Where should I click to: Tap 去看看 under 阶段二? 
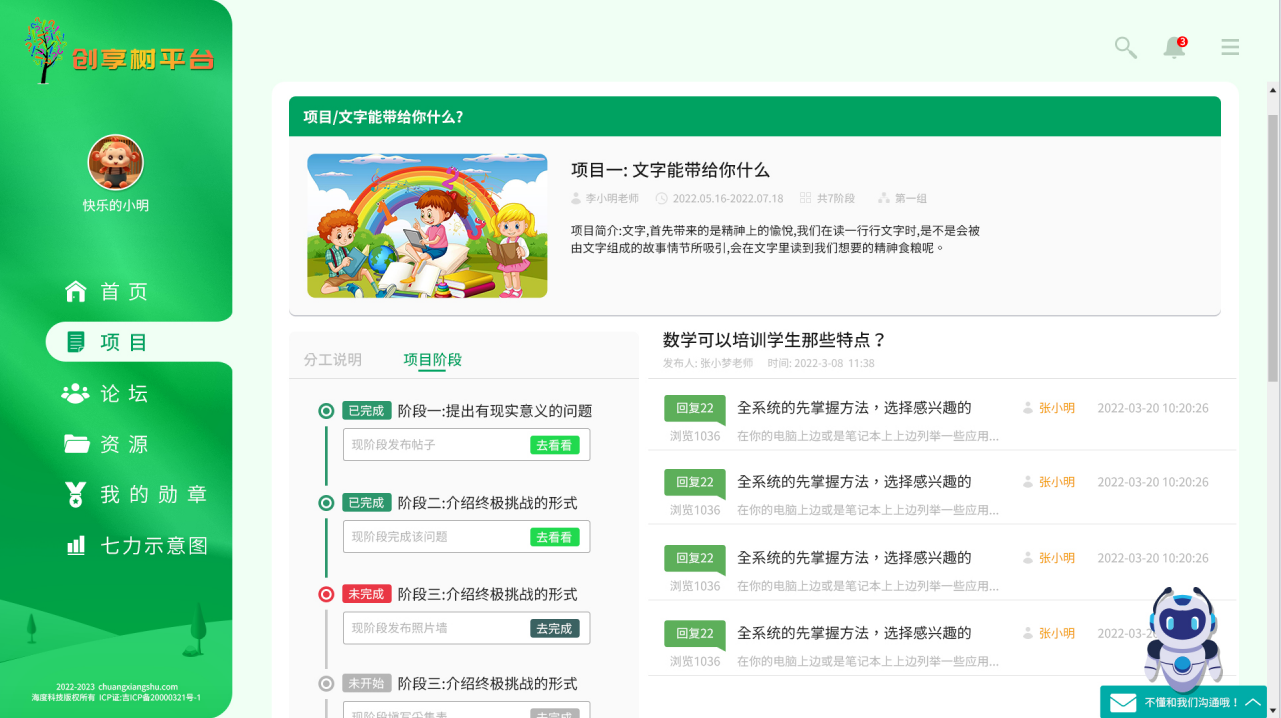coord(554,537)
